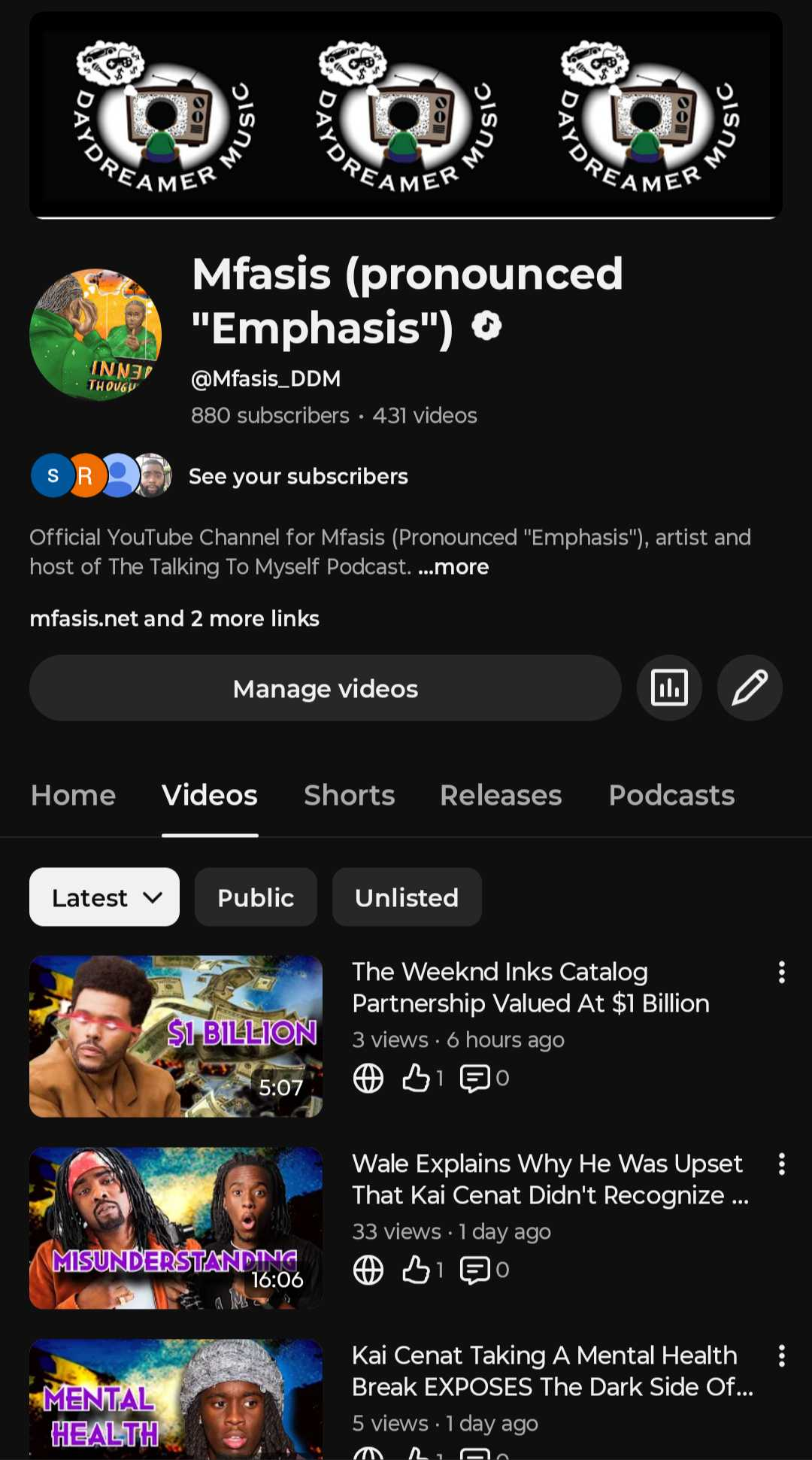Viewport: 812px width, 1460px height.
Task: Expand the Latest sort dropdown
Action: click(105, 897)
